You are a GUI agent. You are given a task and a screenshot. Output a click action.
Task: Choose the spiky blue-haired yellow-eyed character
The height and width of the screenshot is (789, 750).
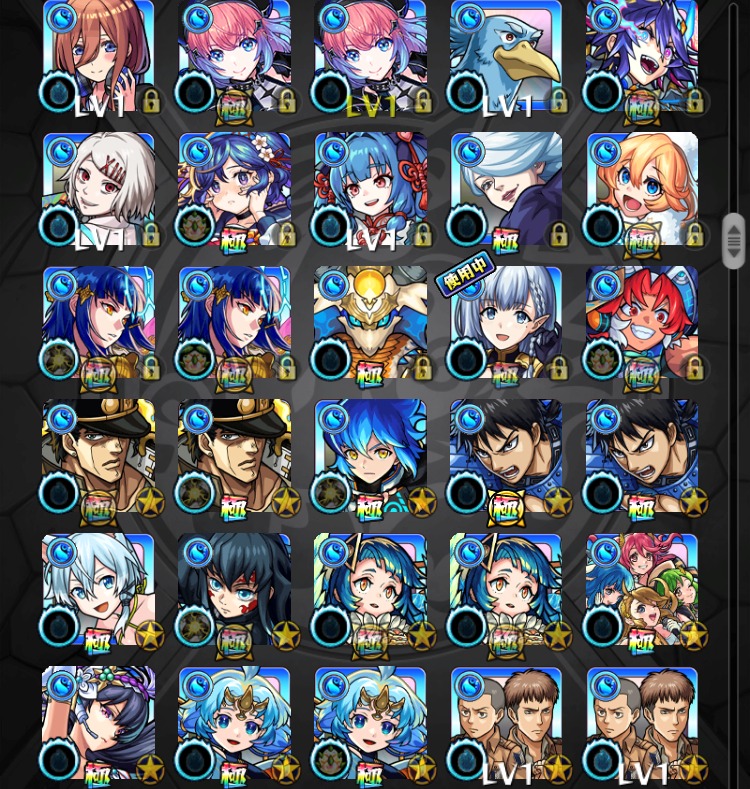[x=370, y=456]
